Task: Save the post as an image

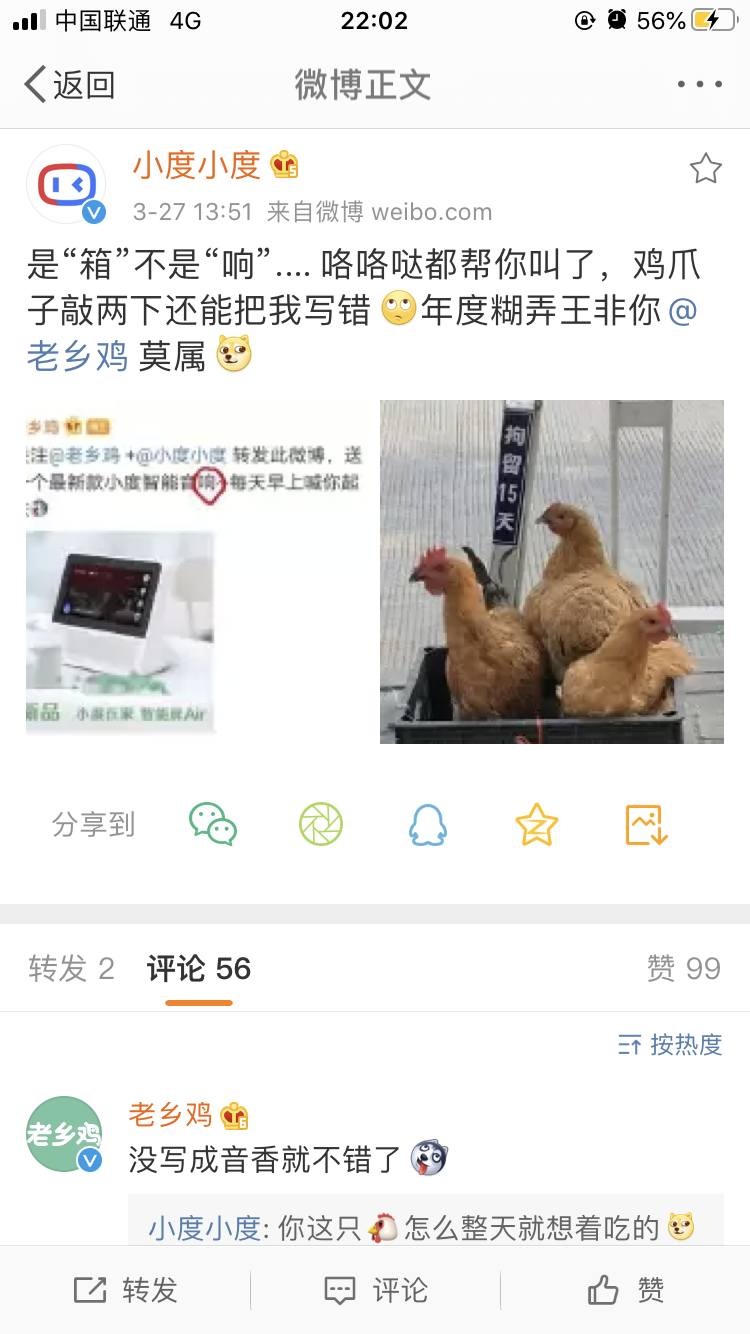Action: (x=646, y=825)
